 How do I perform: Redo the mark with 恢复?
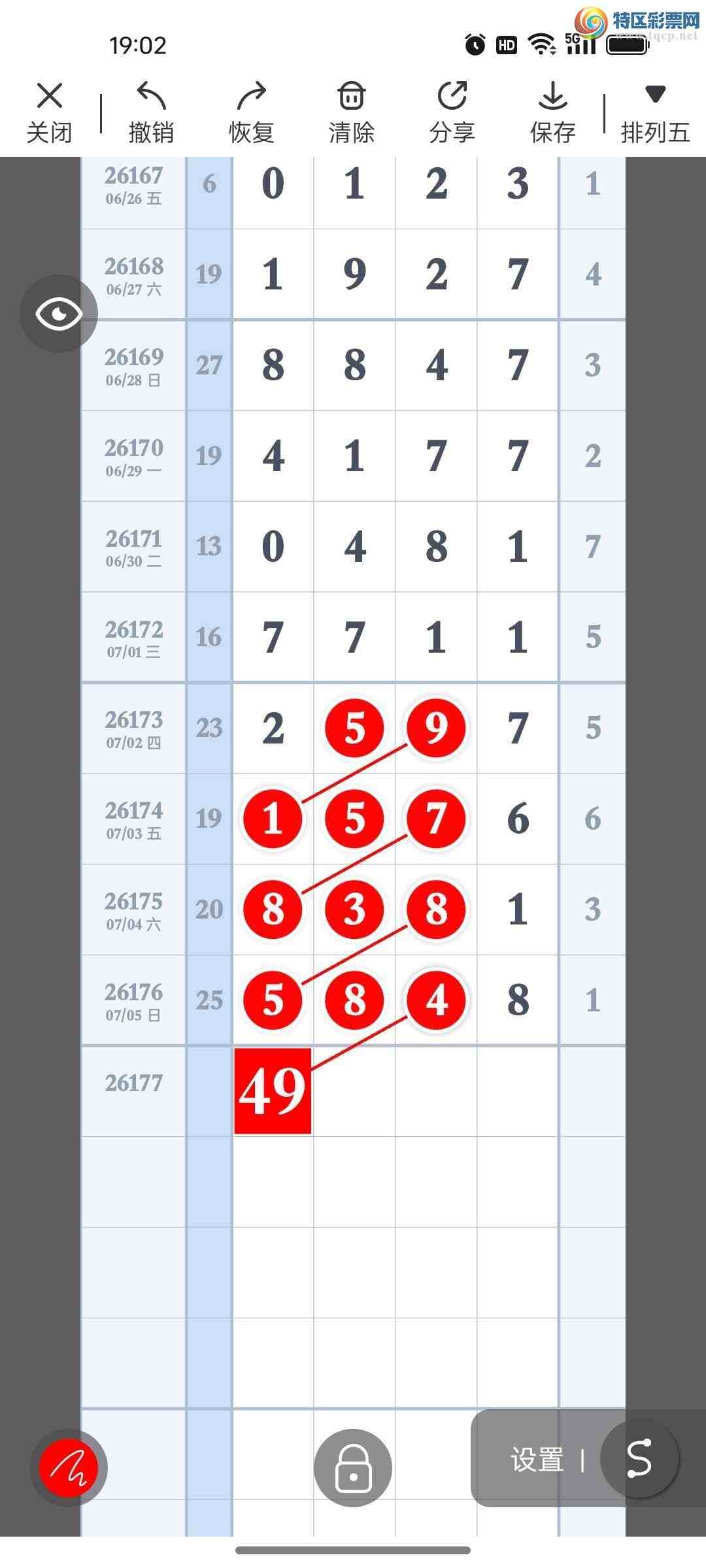pyautogui.click(x=251, y=112)
